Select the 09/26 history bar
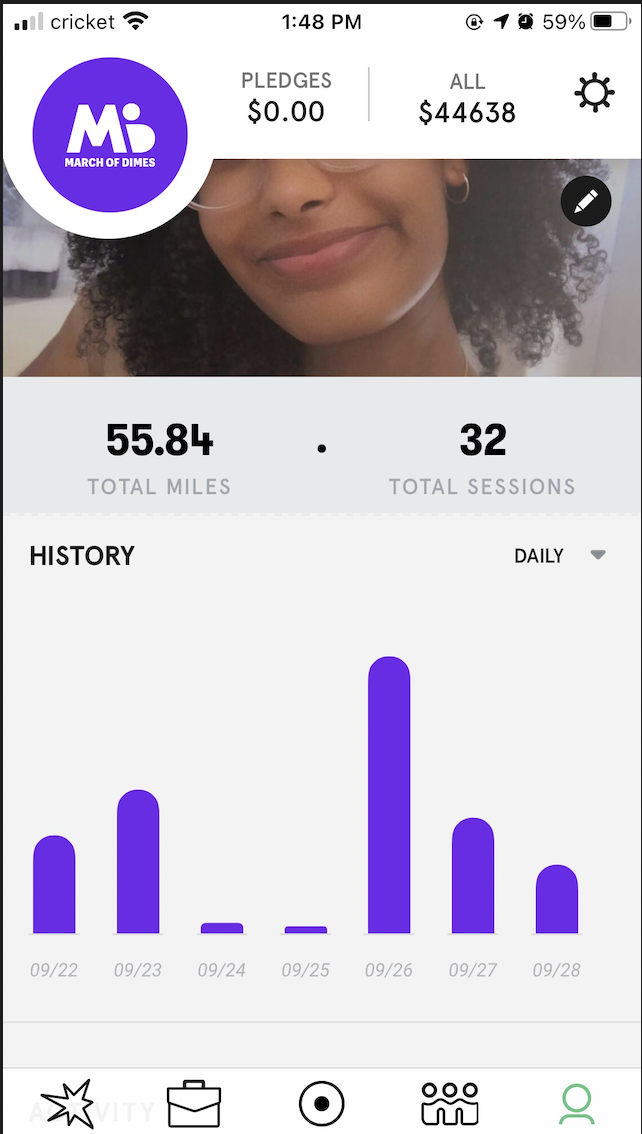 (x=389, y=795)
